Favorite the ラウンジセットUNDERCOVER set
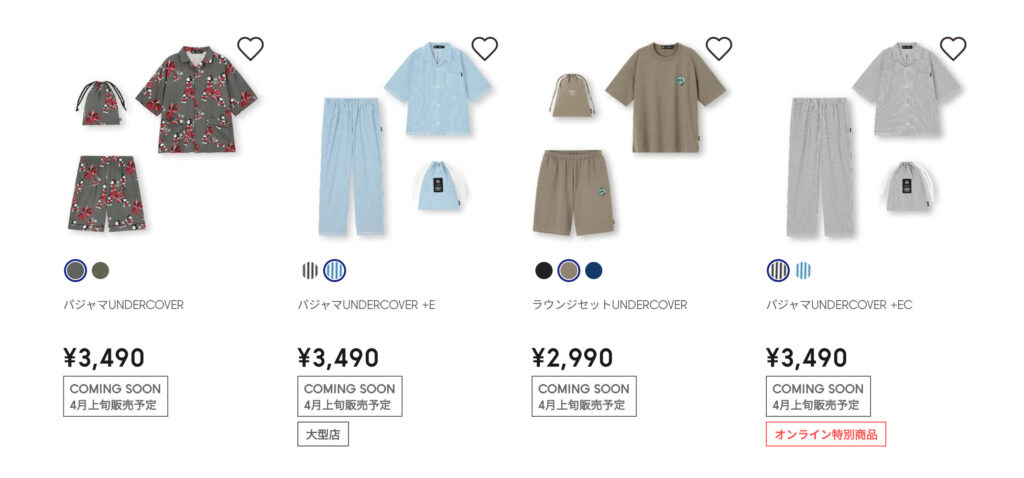 click(718, 48)
